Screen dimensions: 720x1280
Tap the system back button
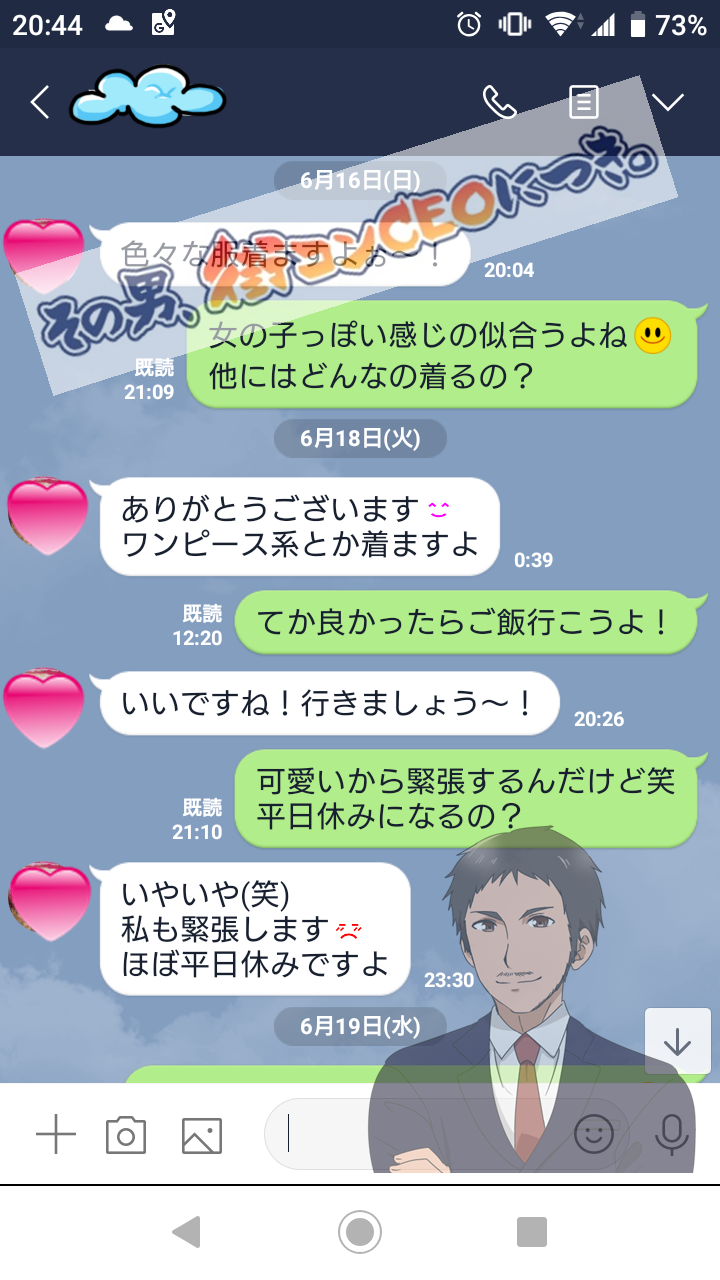(186, 1232)
